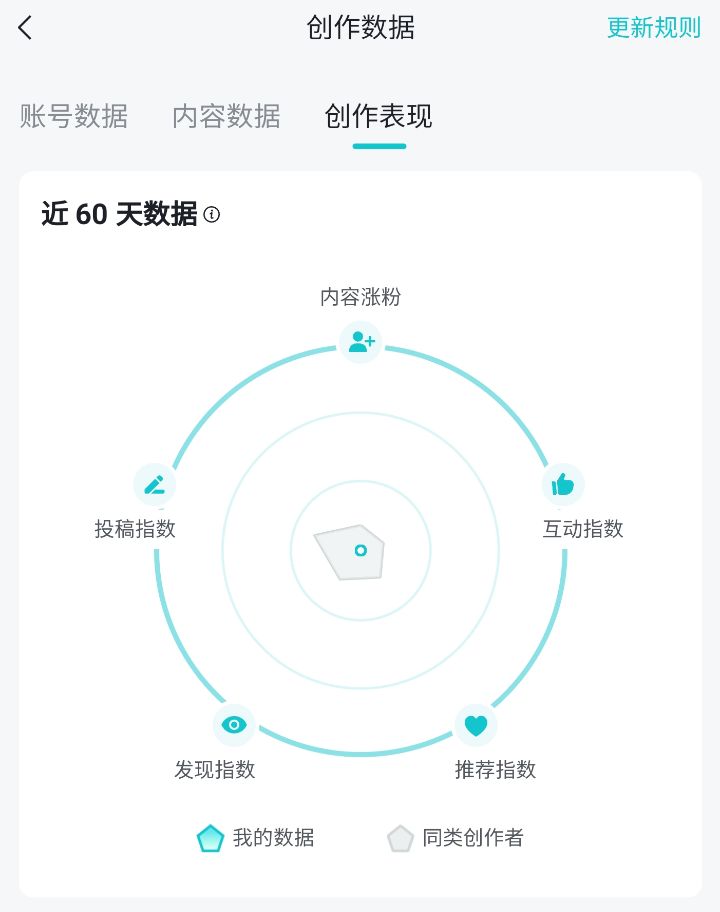720x912 pixels.
Task: Select the 内容涨粉 follower-growth icon
Action: coord(360,343)
